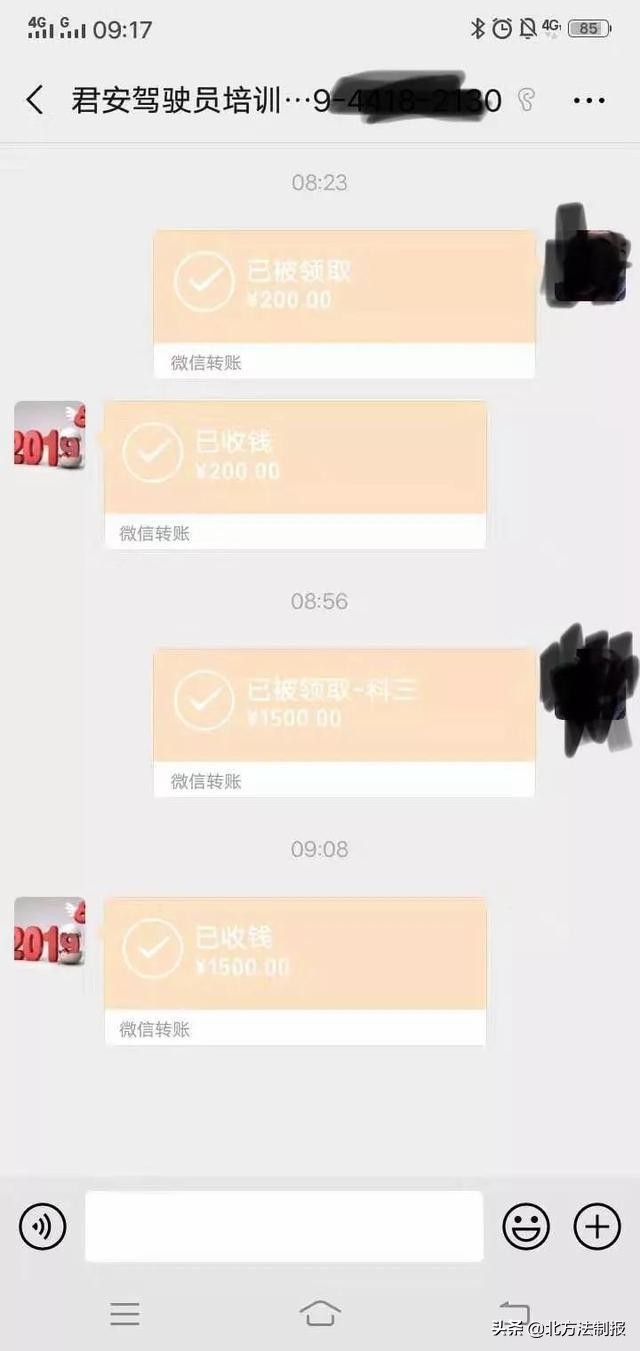Screen dimensions: 640x1351
Task: Tap the system home button
Action: (x=319, y=1313)
